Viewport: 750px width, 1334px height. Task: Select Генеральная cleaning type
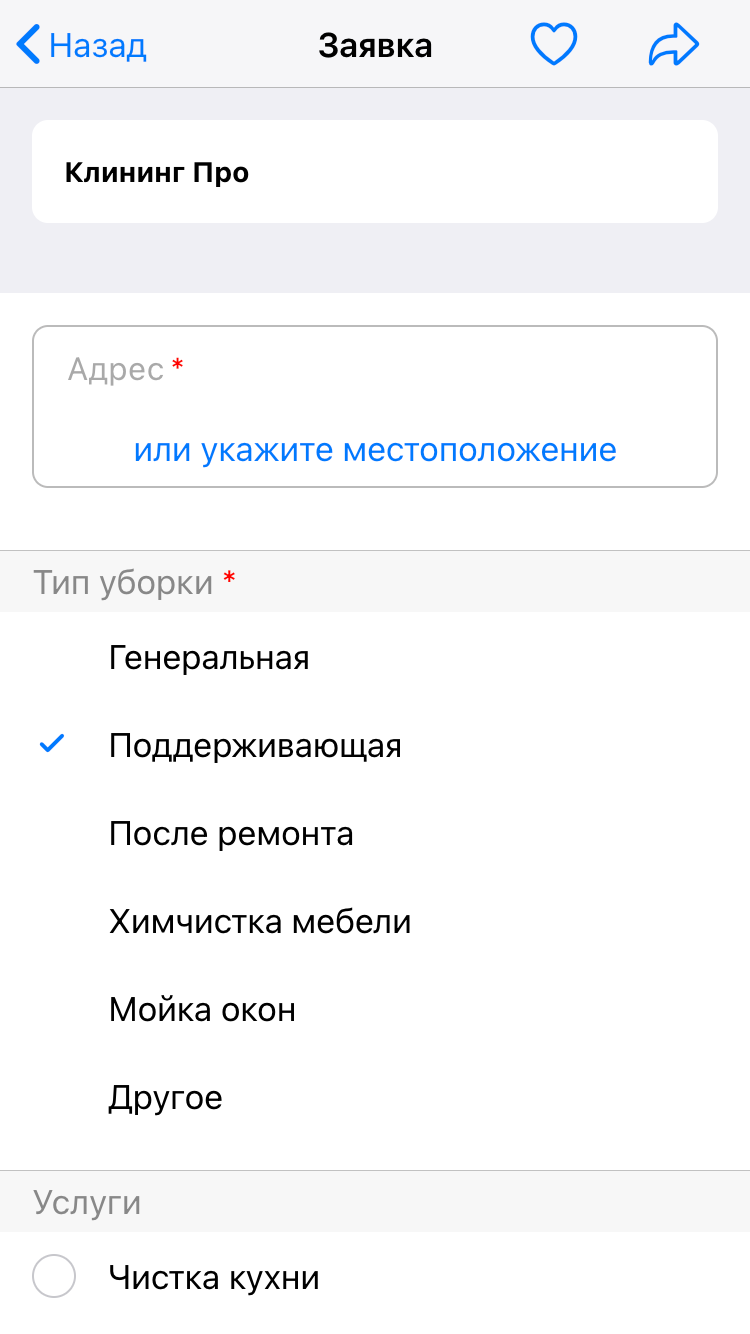coord(375,658)
